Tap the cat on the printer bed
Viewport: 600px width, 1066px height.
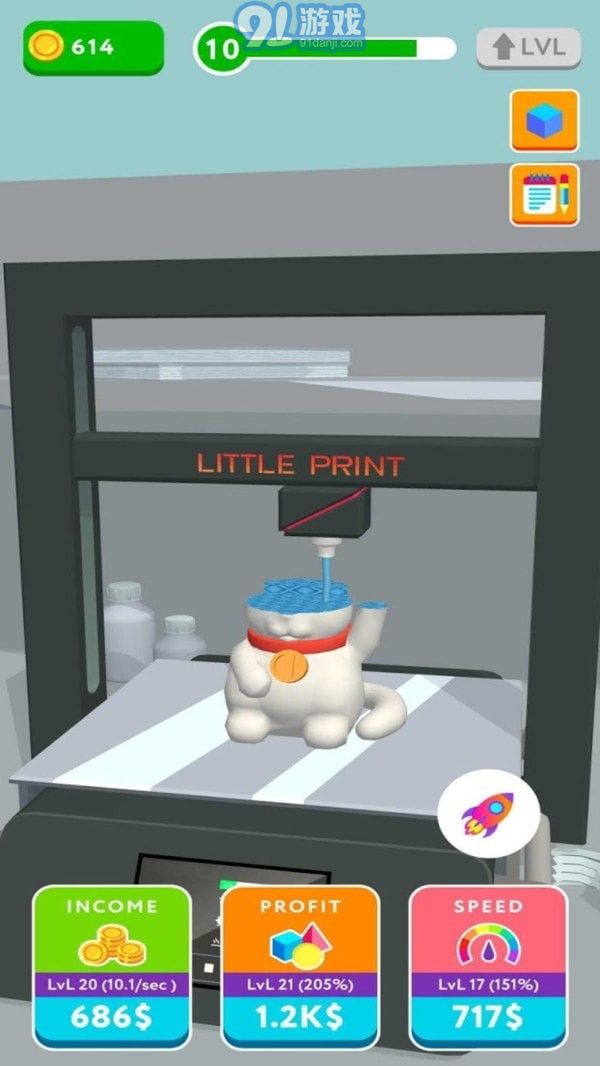298,670
